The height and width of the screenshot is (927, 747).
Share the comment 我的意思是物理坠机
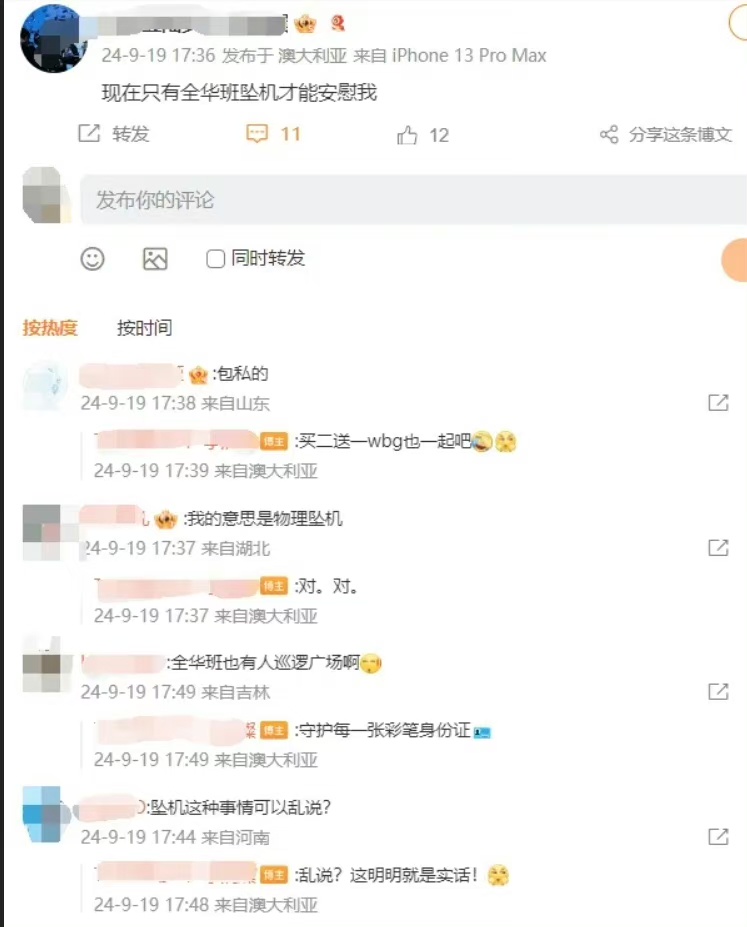(x=717, y=547)
